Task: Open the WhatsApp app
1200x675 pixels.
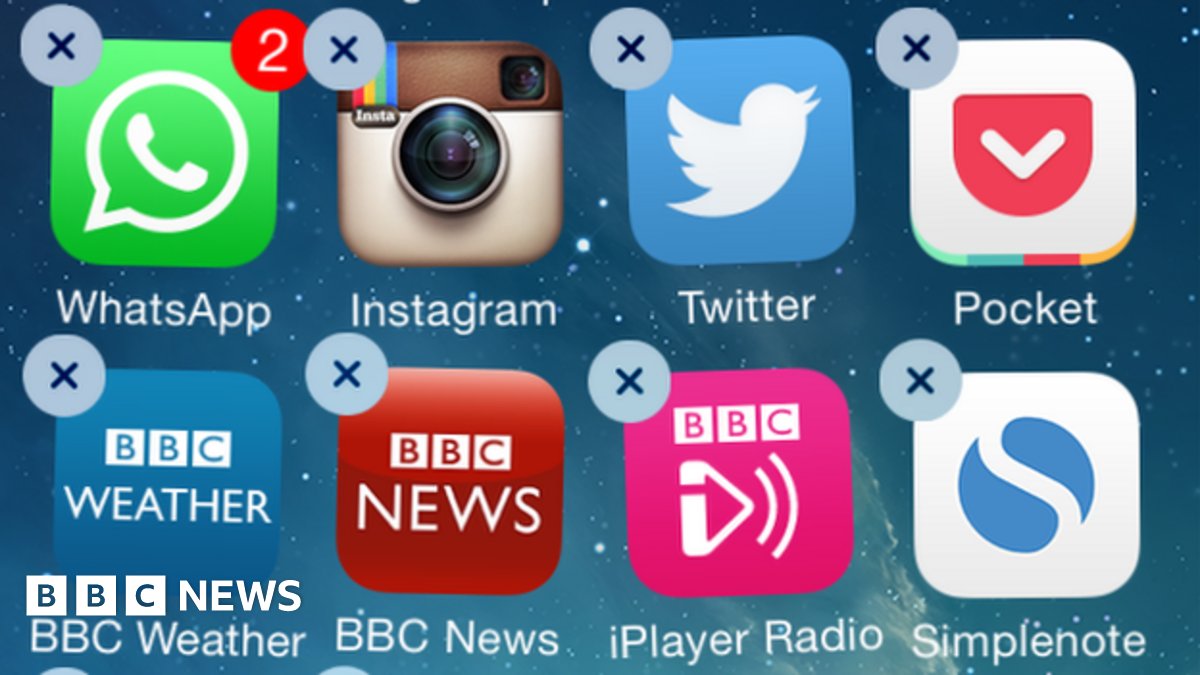Action: pos(165,153)
